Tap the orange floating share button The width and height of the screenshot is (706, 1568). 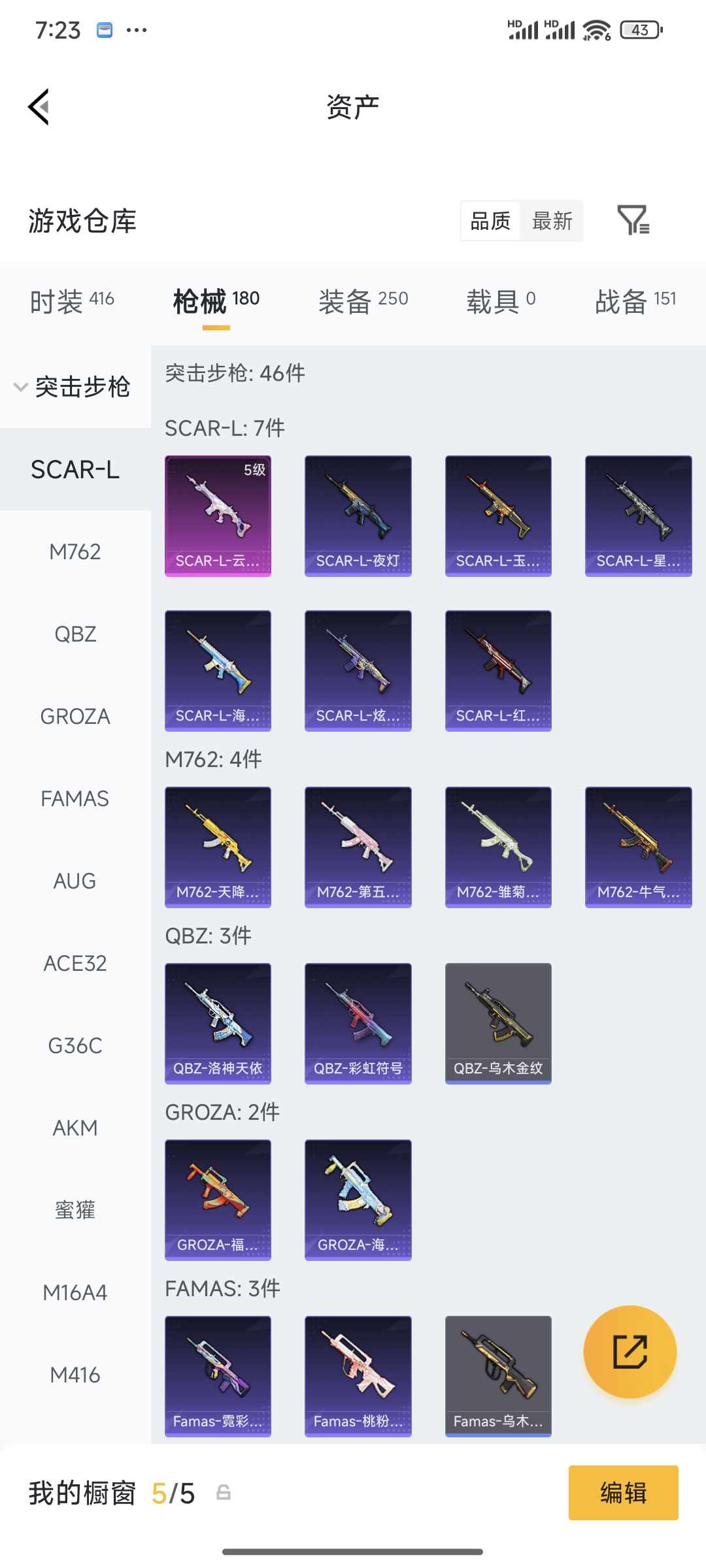point(630,1352)
